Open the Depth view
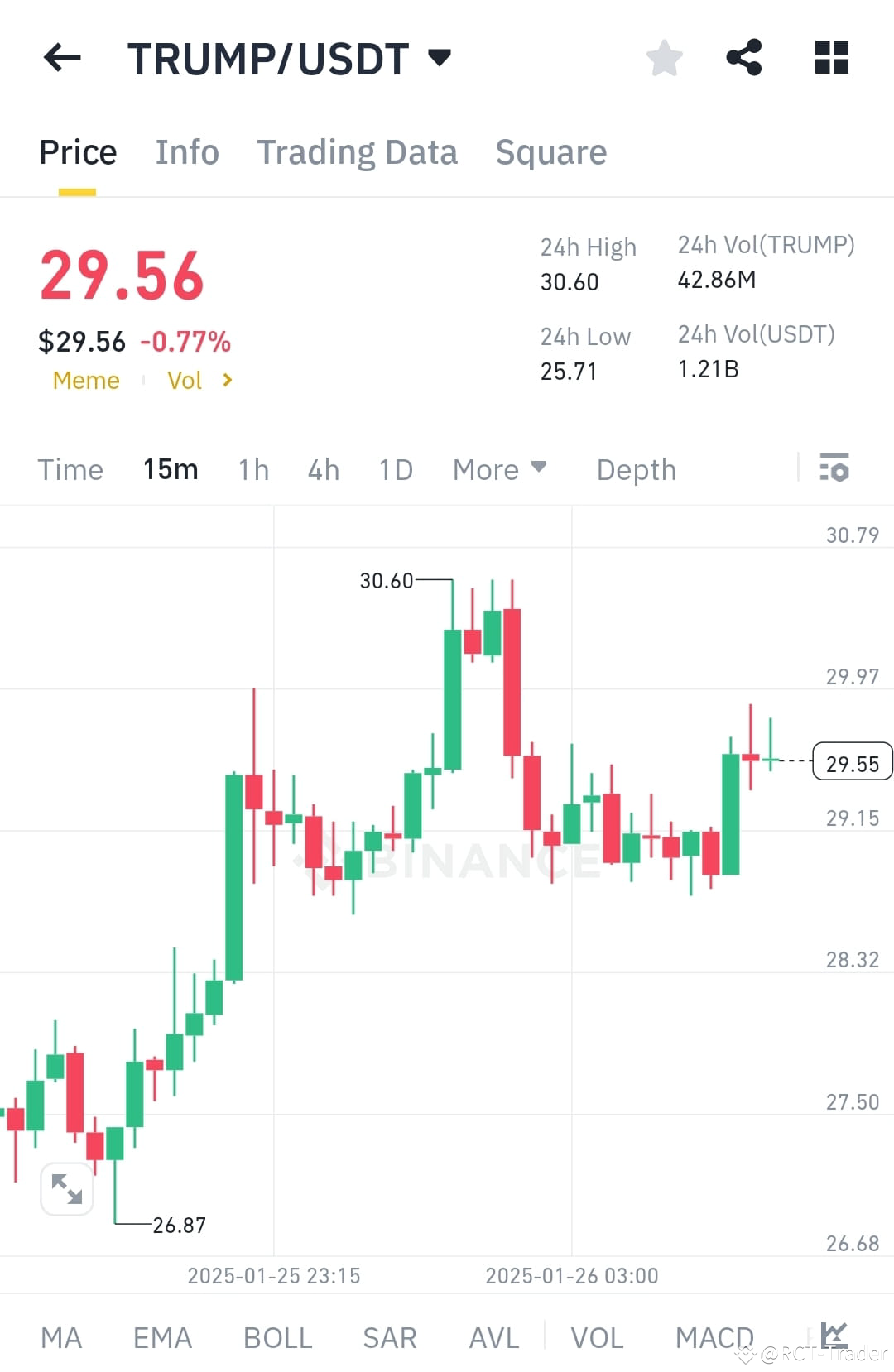 point(636,469)
